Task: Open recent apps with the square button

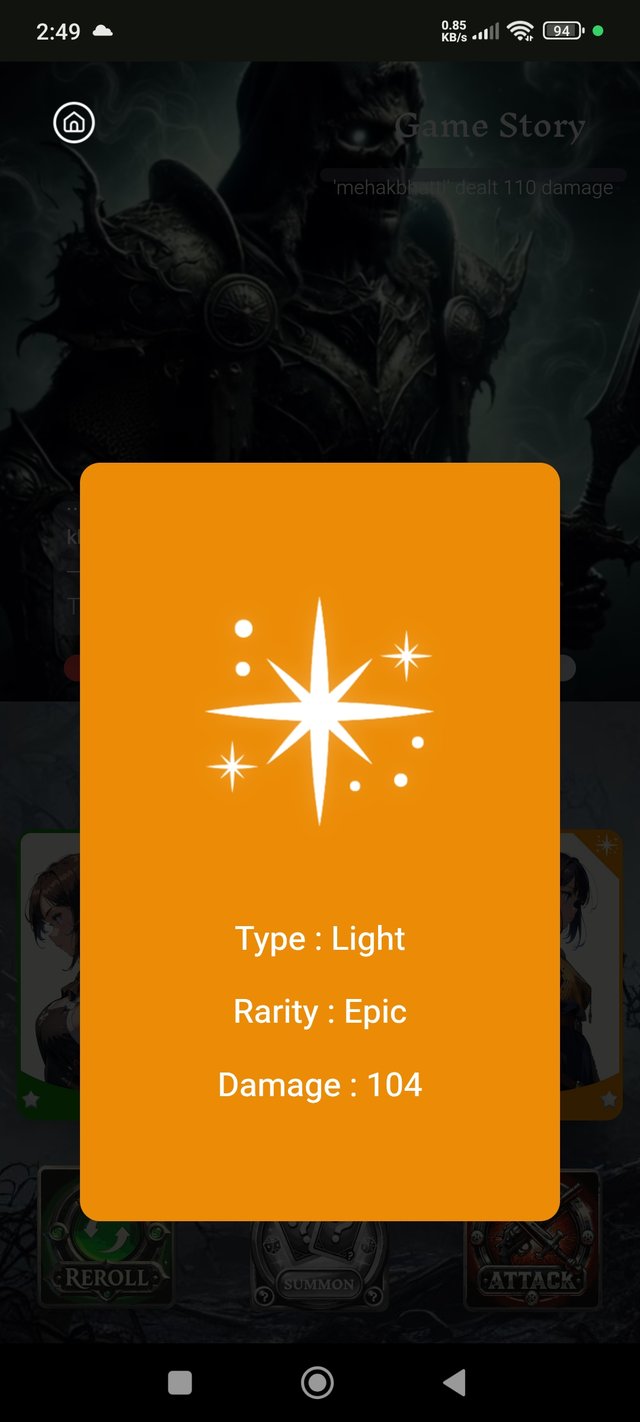Action: coord(180,1382)
